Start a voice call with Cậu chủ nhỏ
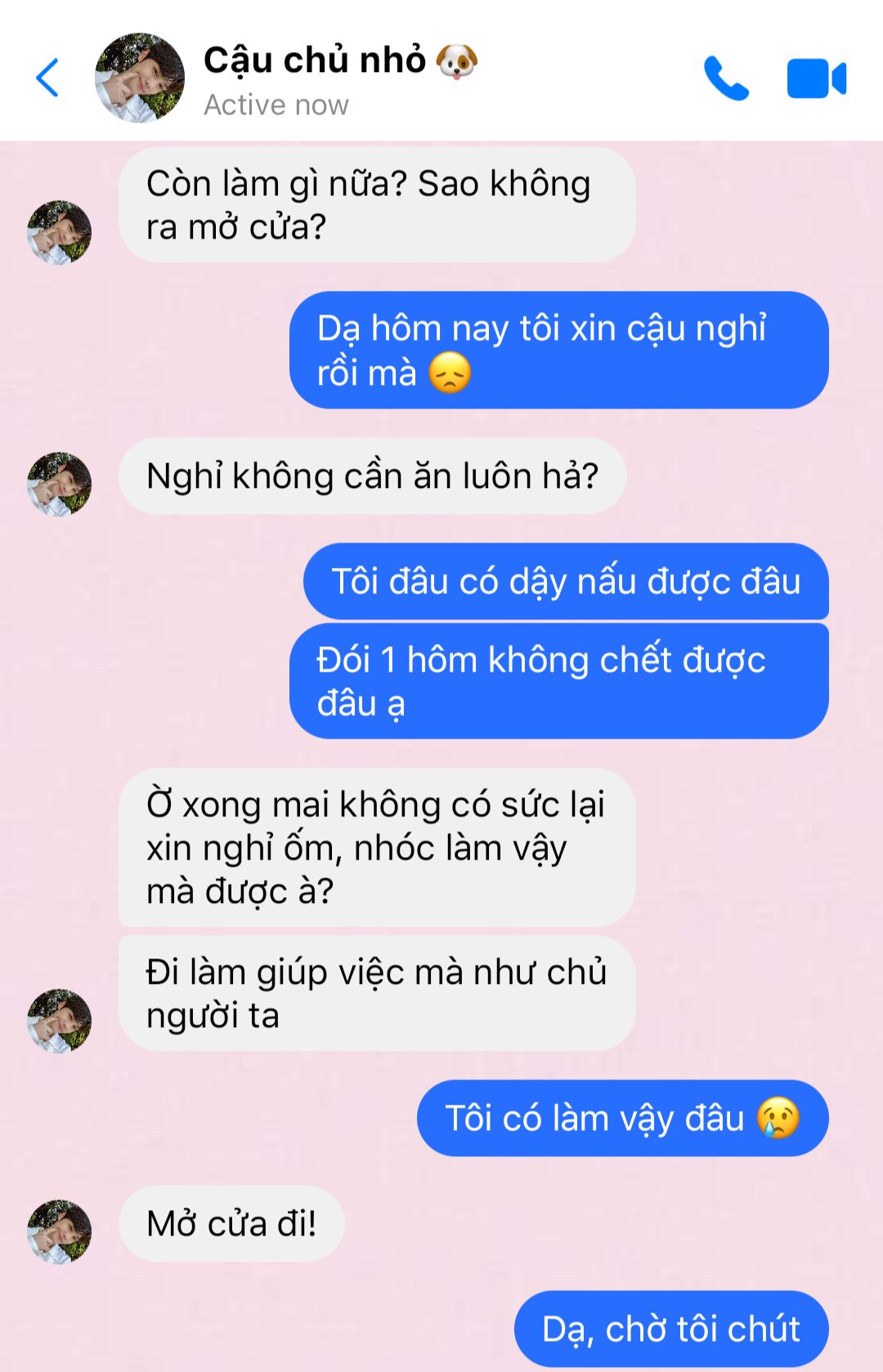883x1372 pixels. (725, 78)
